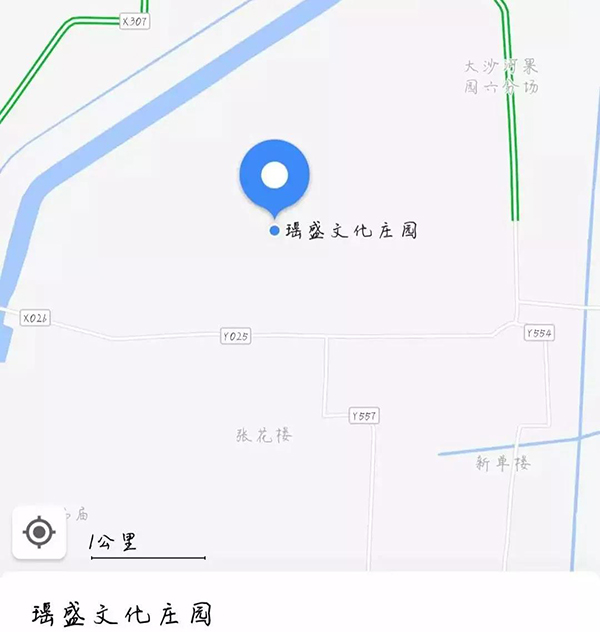The width and height of the screenshot is (600, 632).
Task: Open the 瑞盛文化庄园 location card
Action: coord(300,610)
